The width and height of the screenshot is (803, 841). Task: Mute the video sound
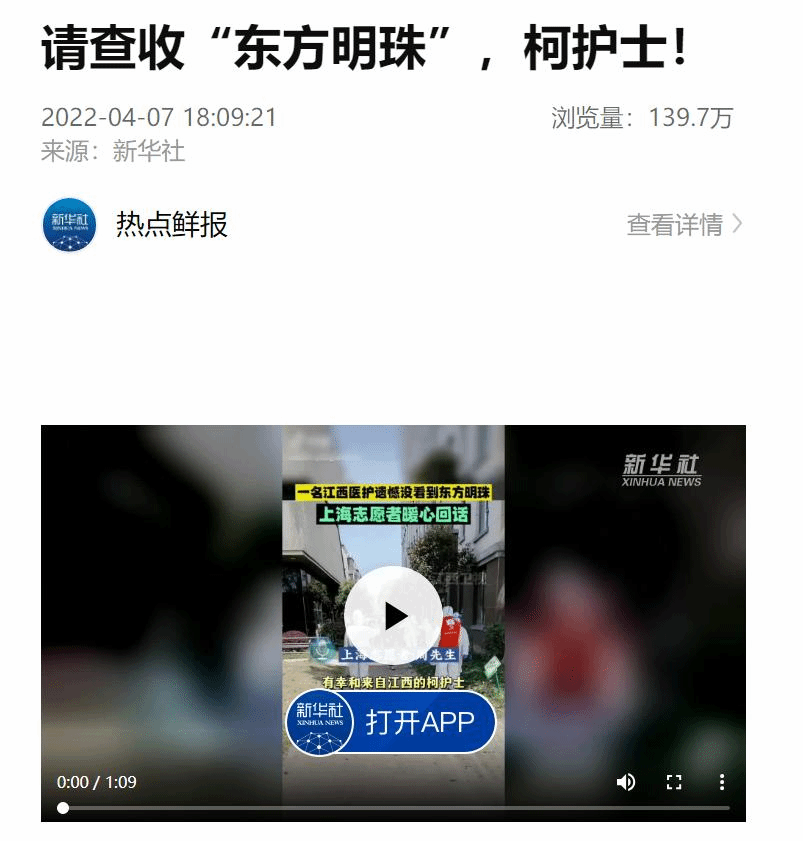point(626,782)
